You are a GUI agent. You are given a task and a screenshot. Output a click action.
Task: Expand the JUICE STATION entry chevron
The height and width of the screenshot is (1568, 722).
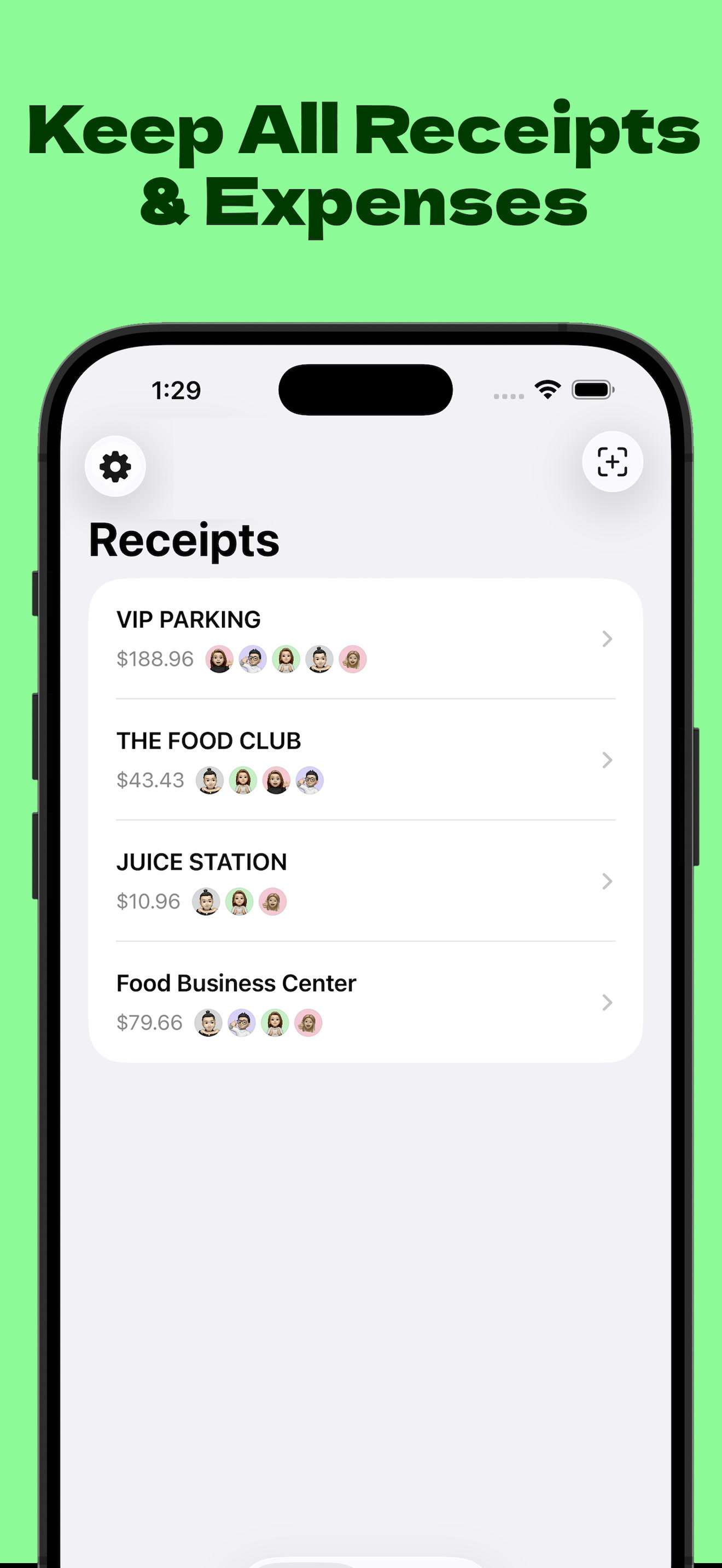click(607, 882)
